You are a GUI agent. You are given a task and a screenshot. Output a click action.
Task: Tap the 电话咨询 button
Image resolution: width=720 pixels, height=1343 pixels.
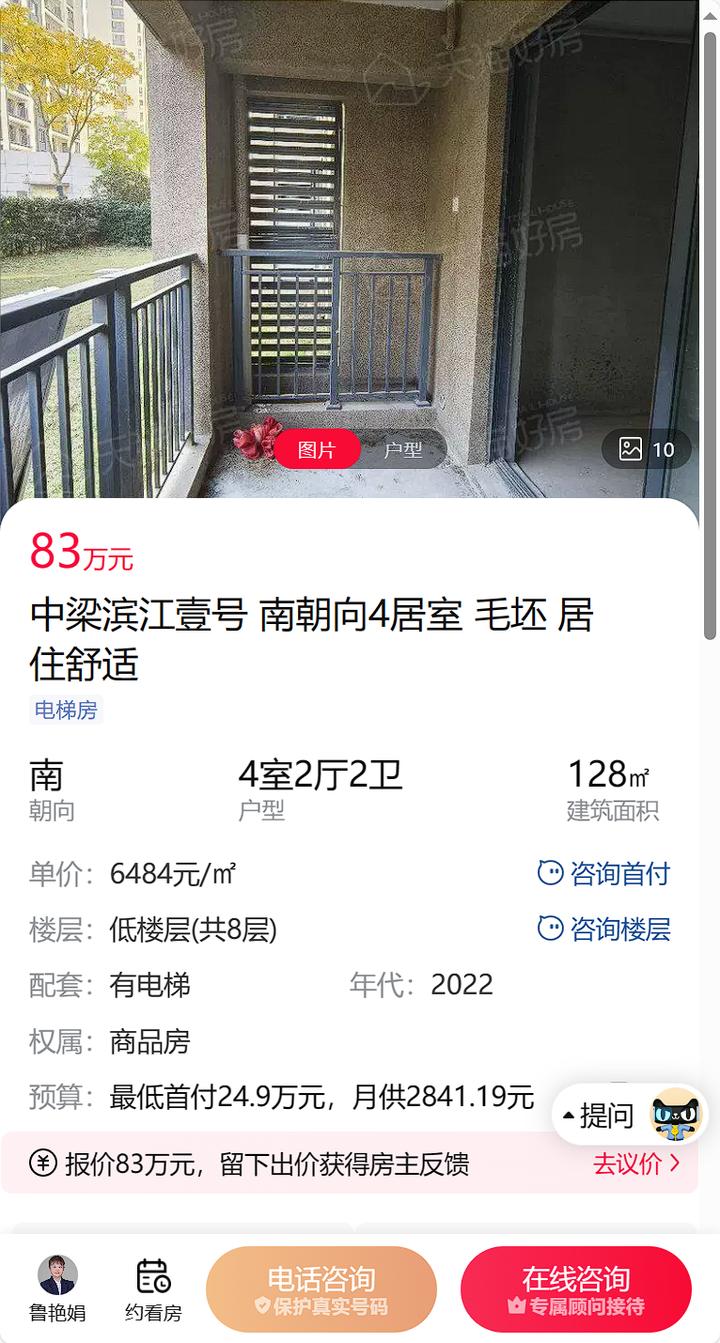[x=319, y=1289]
